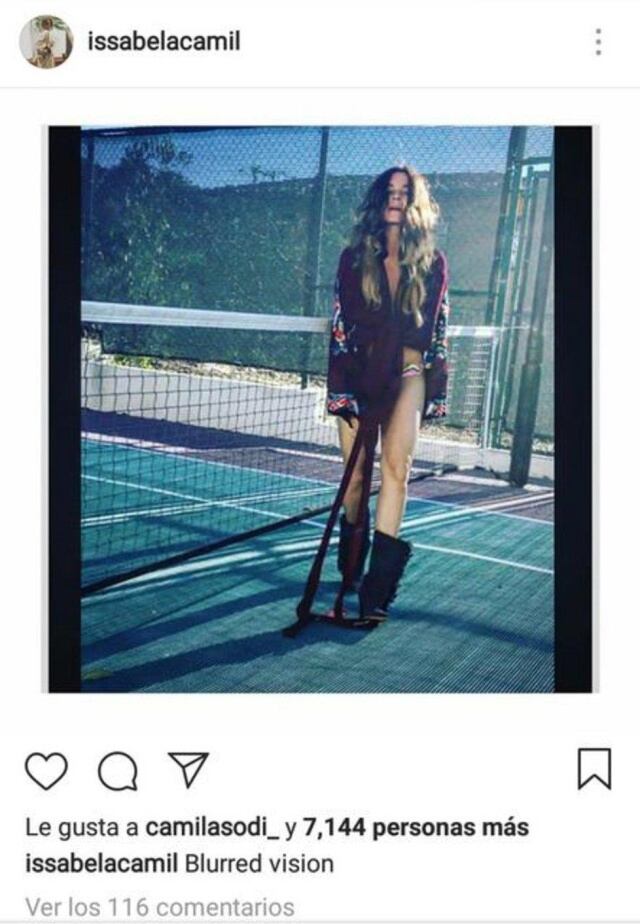Tap Ver los 116 comentarios
This screenshot has height=924, width=640.
click(160, 907)
